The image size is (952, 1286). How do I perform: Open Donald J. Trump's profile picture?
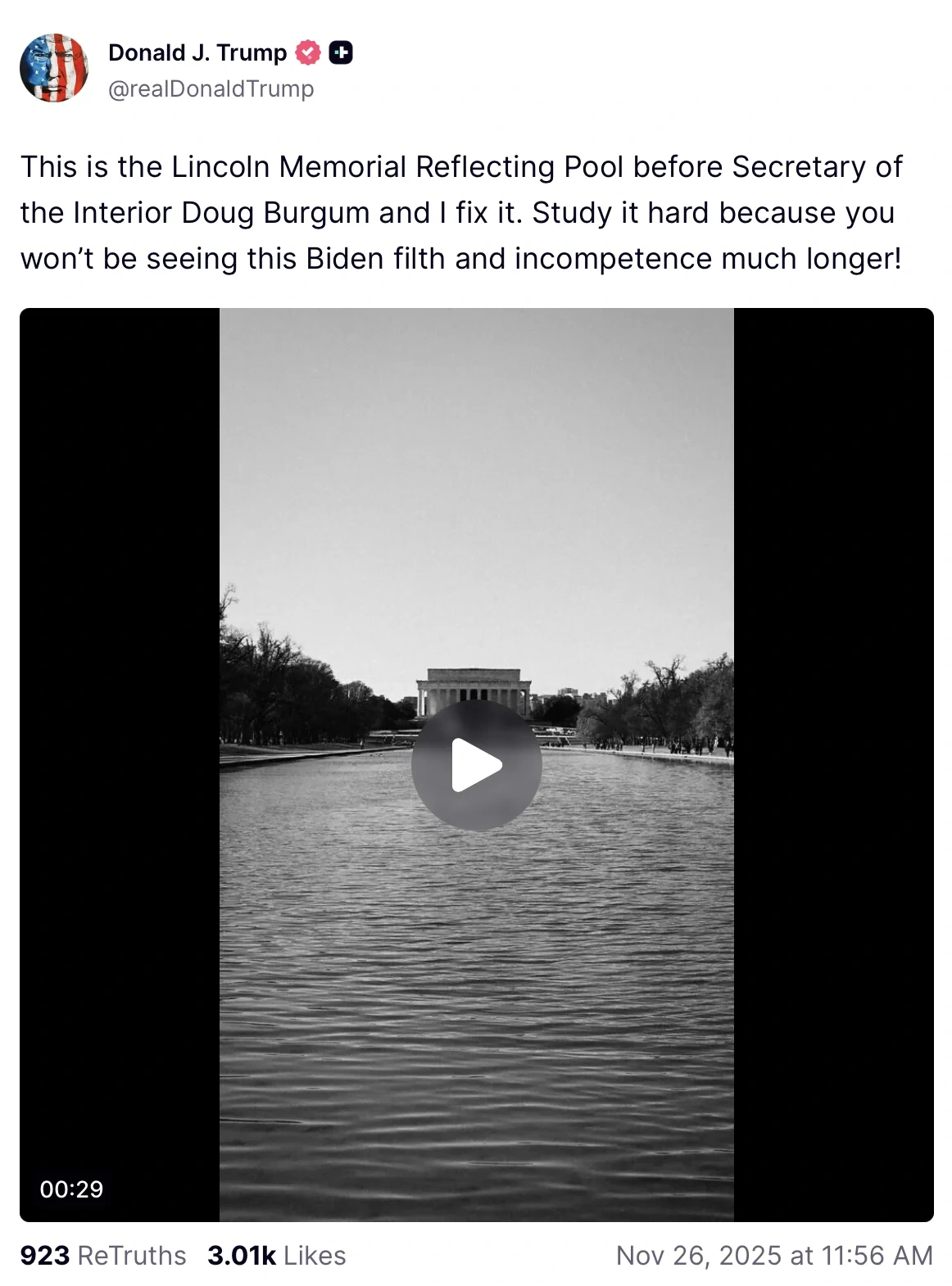pos(54,68)
